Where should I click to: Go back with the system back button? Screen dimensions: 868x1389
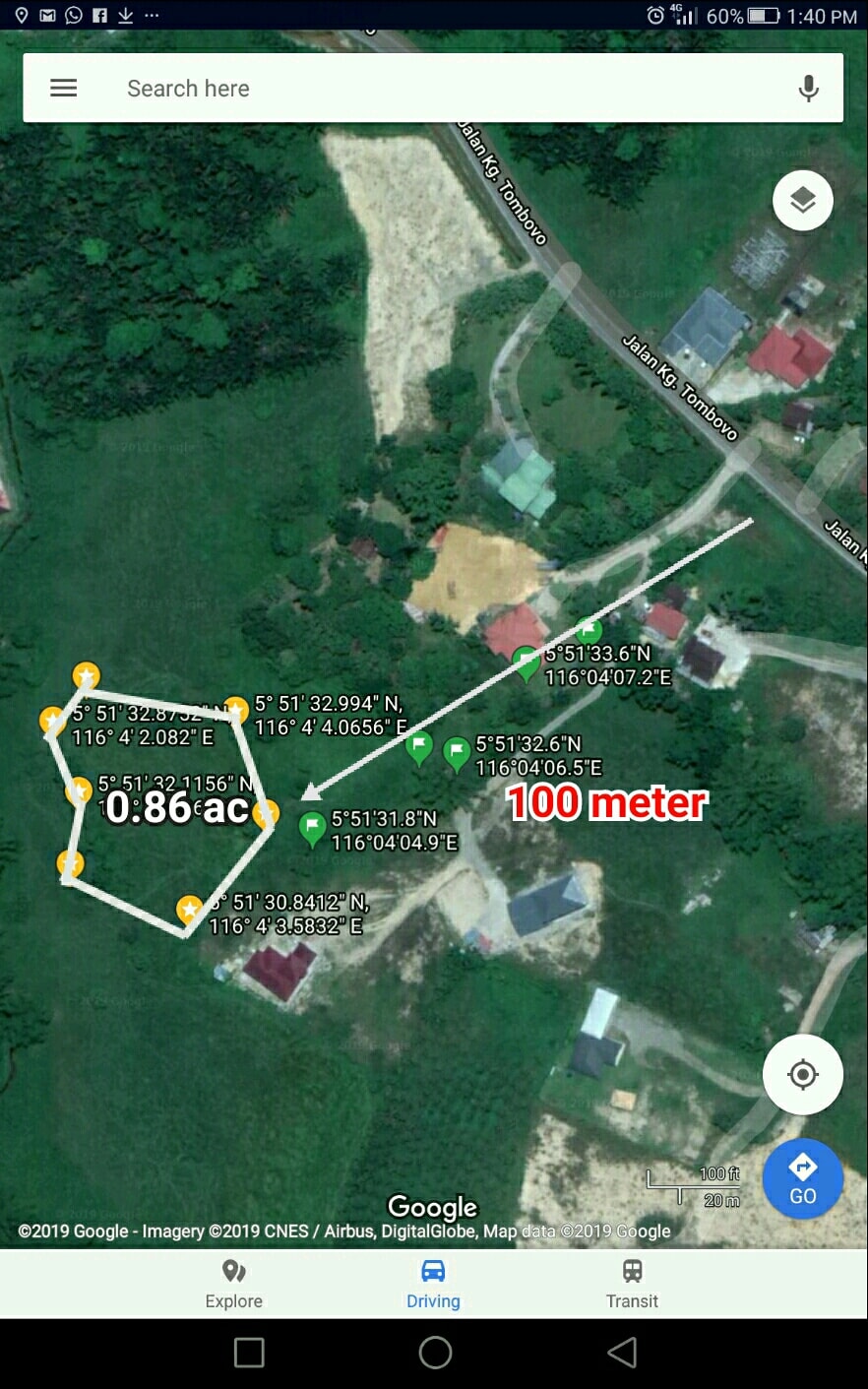[622, 1353]
